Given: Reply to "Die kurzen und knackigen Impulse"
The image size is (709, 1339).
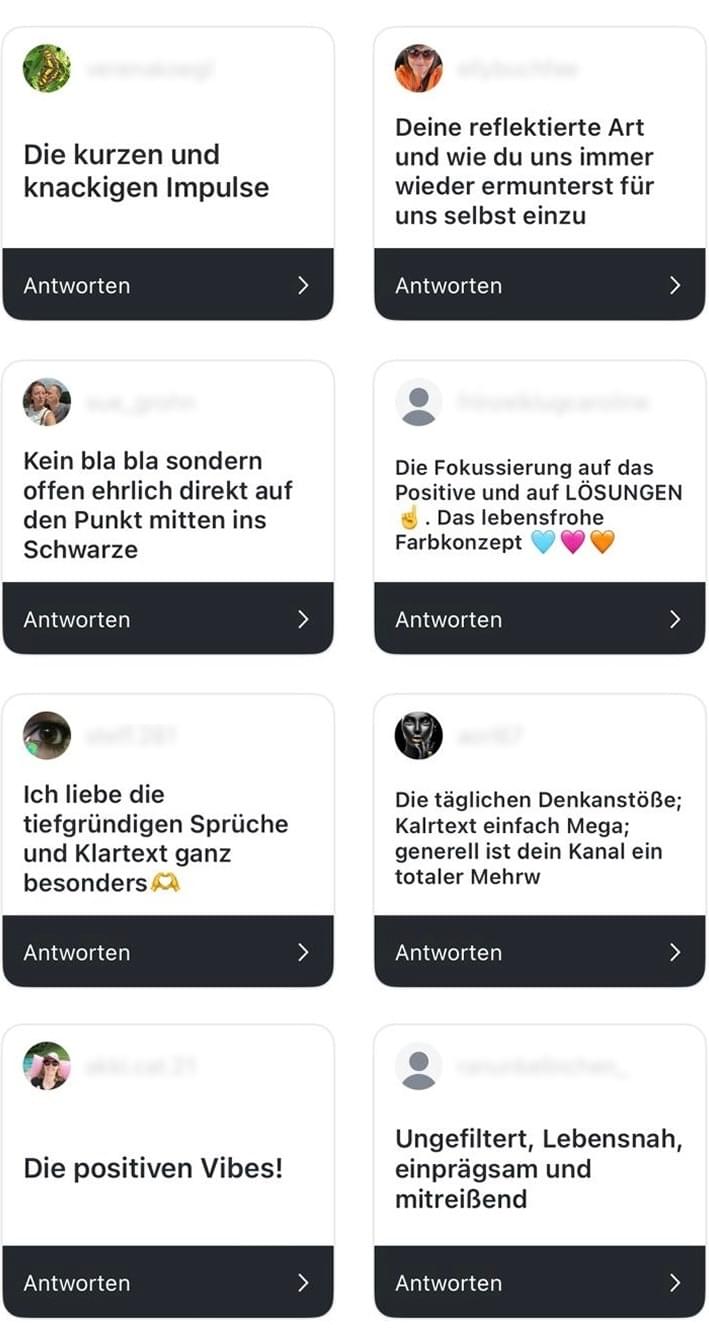Looking at the screenshot, I should (167, 285).
